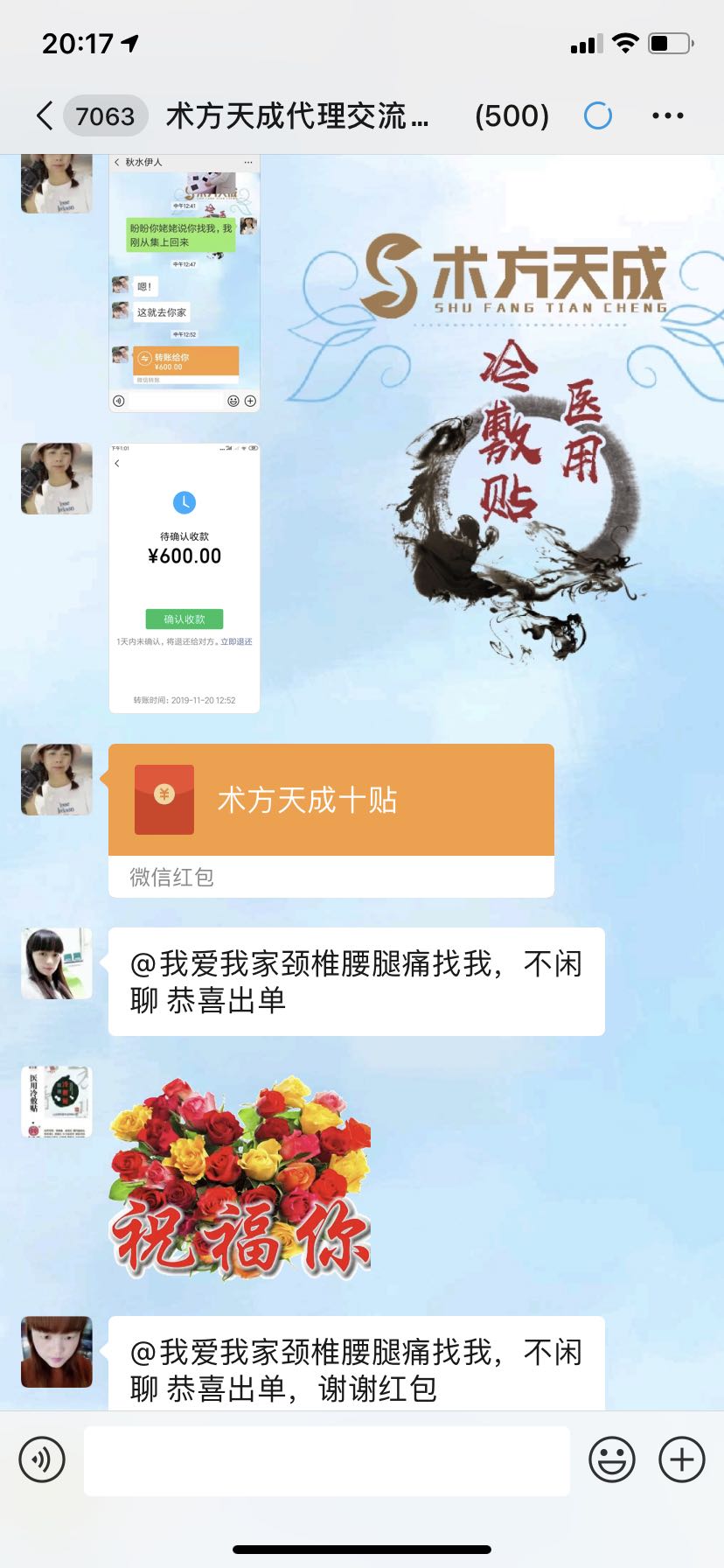Open avatar of 谢谢红包 message sender
This screenshot has height=1568, width=724.
[x=57, y=1352]
